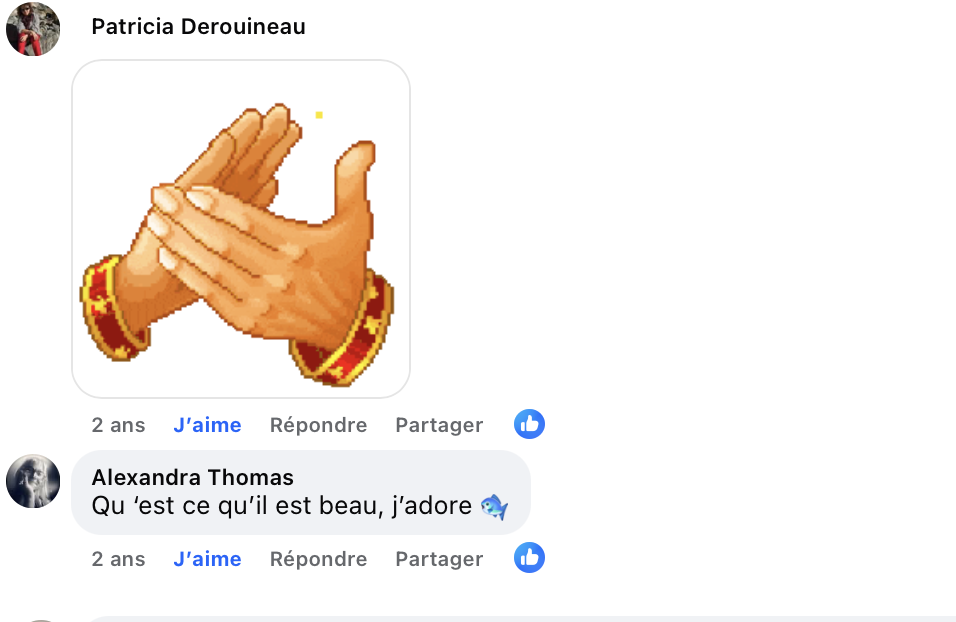Screen dimensions: 956x622
Task: Unlike Patricia Derouineau's comment via J'aime
Action: 207,425
